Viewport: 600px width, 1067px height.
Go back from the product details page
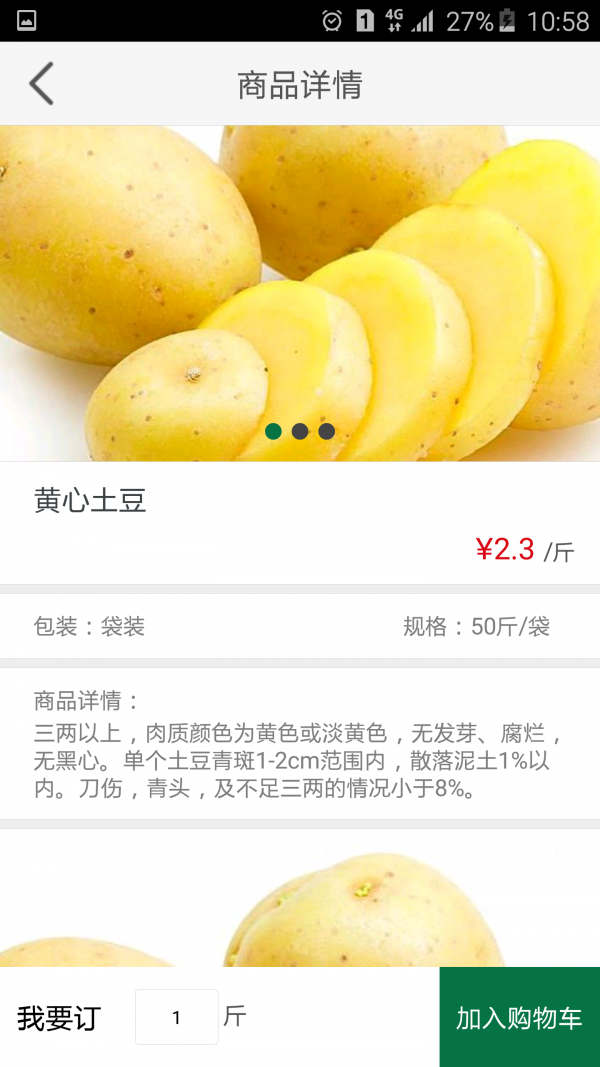point(42,84)
